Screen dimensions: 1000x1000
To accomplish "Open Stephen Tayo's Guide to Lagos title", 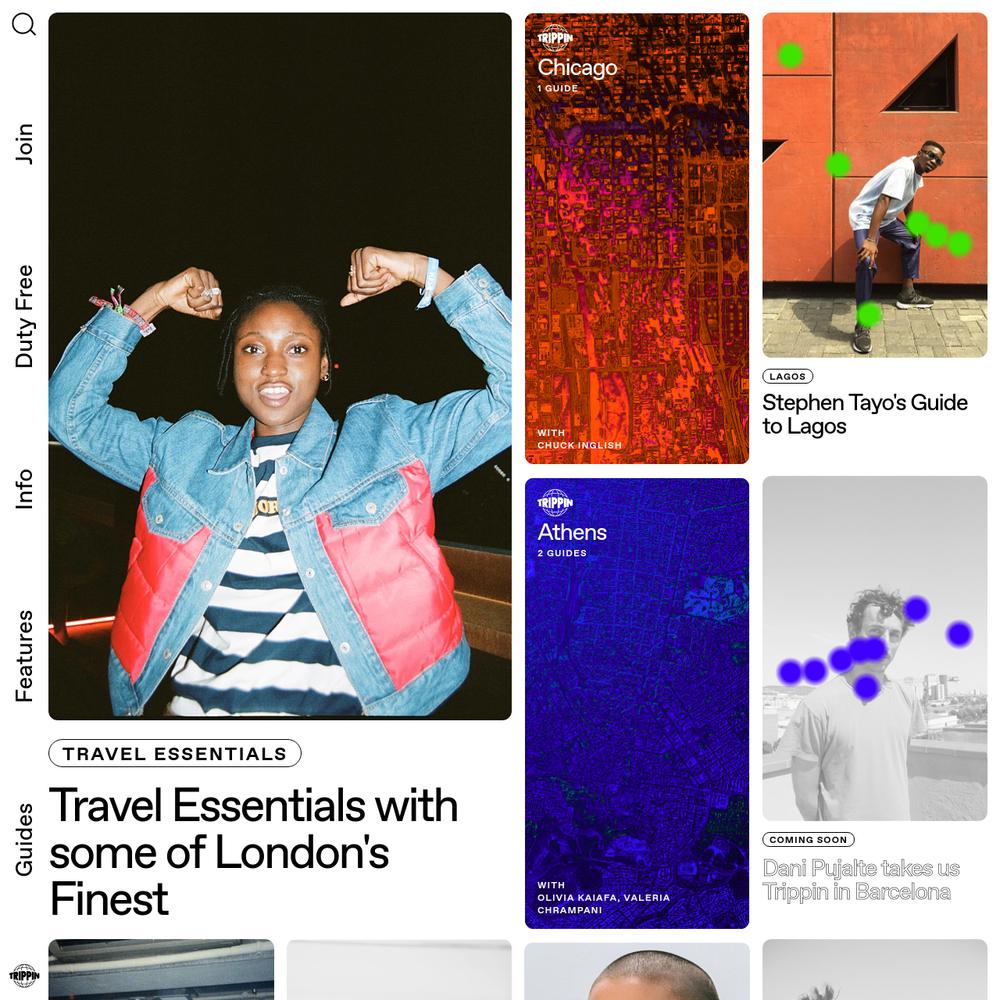I will point(864,414).
